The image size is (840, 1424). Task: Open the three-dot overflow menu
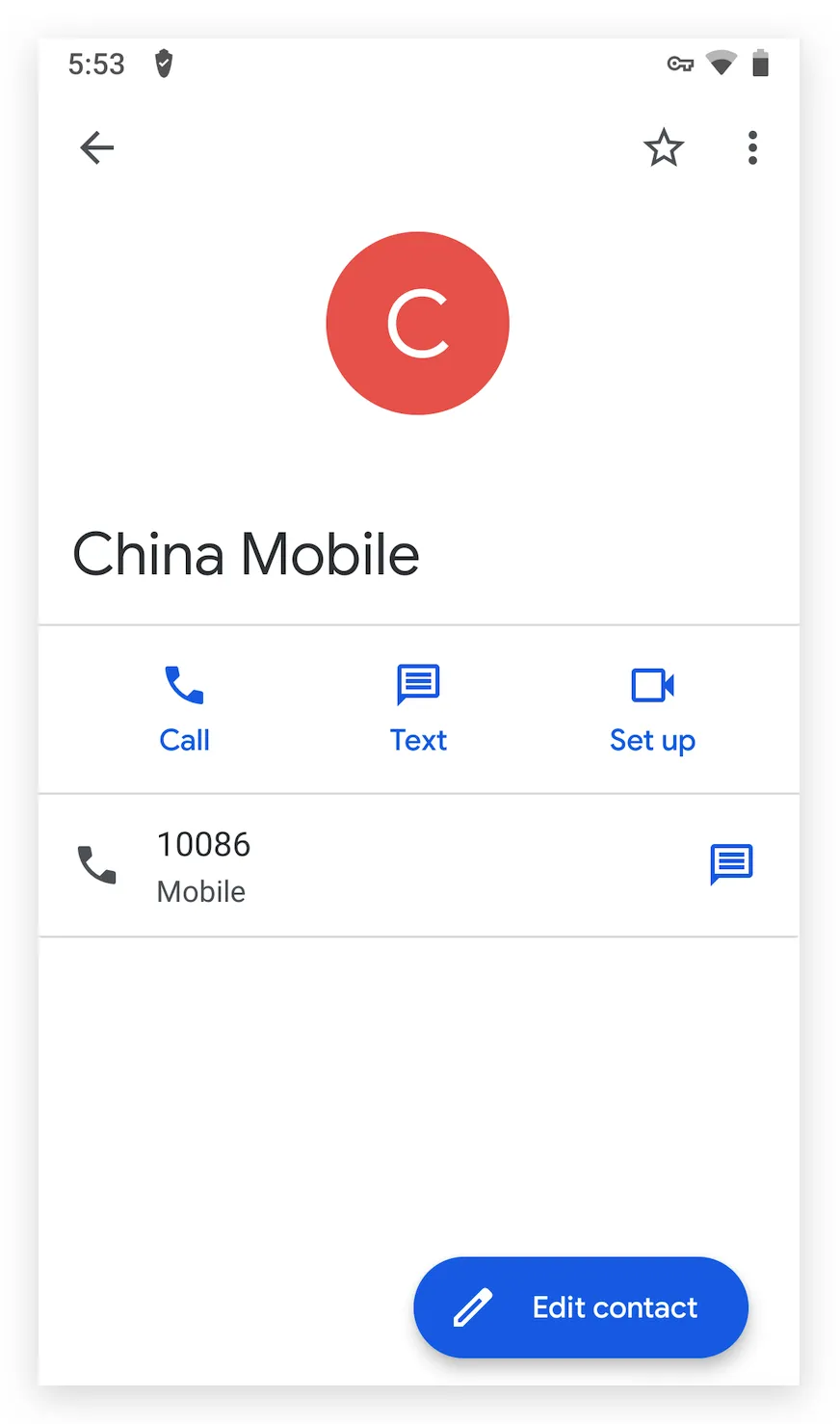click(752, 148)
